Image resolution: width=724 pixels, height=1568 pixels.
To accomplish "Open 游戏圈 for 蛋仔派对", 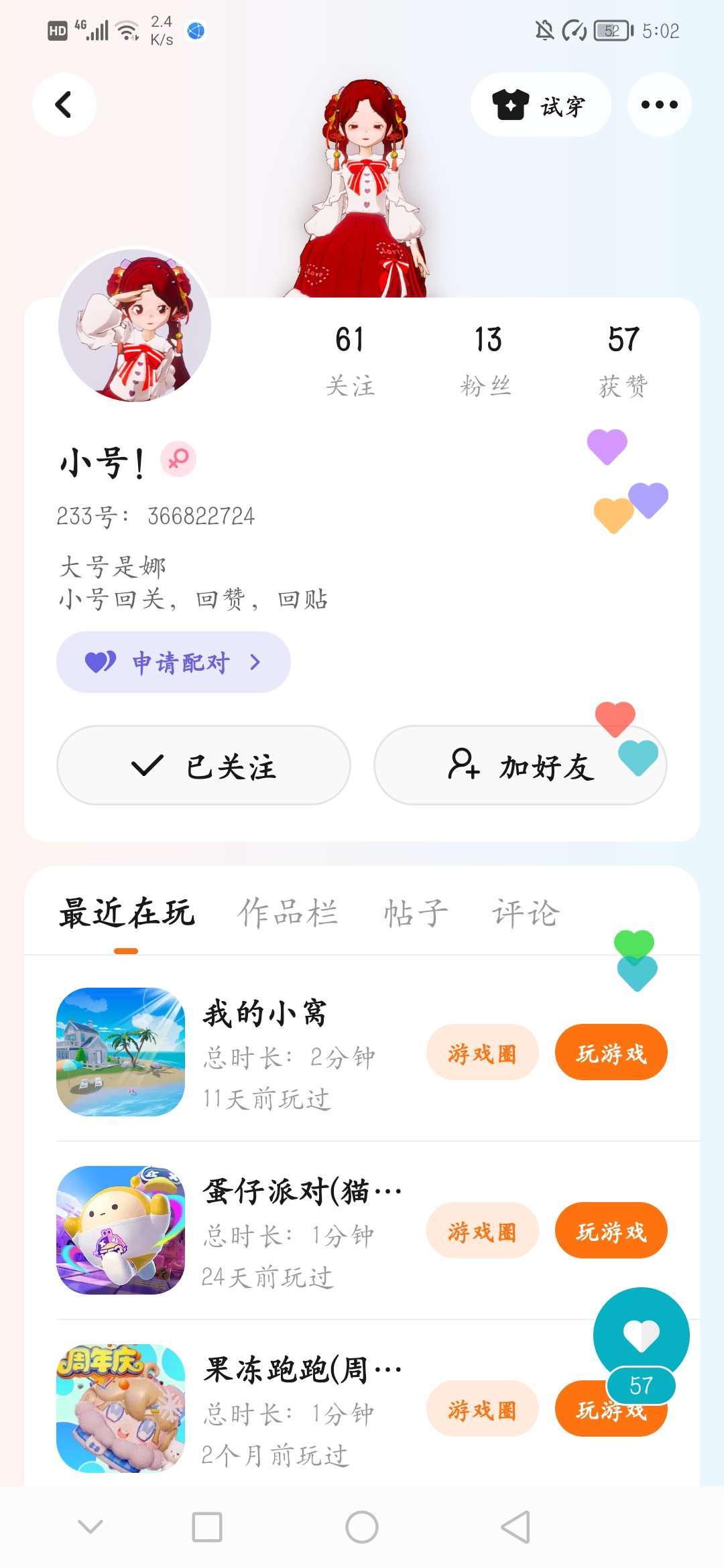I will coord(482,1231).
